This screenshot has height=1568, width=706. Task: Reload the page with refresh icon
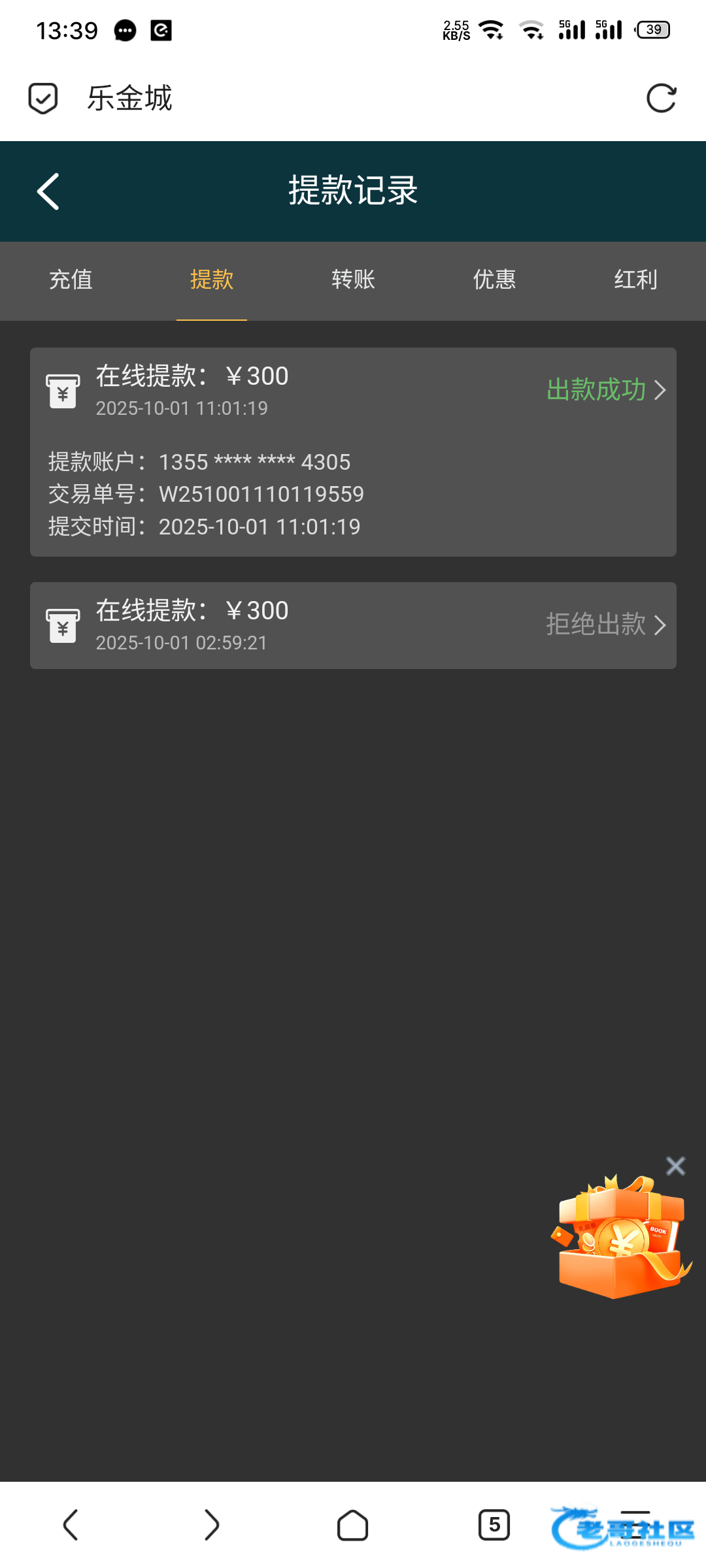(661, 99)
